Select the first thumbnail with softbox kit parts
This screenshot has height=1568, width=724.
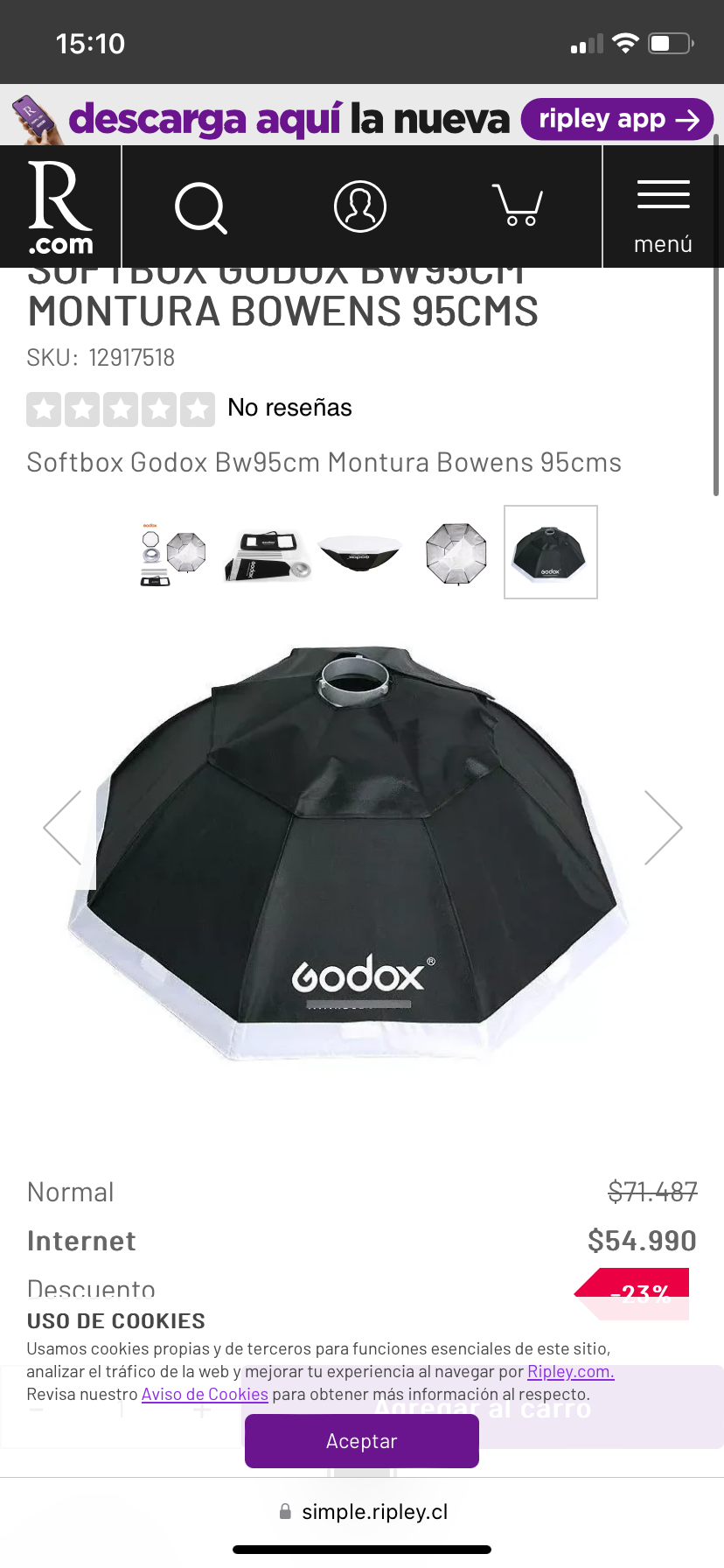[173, 553]
